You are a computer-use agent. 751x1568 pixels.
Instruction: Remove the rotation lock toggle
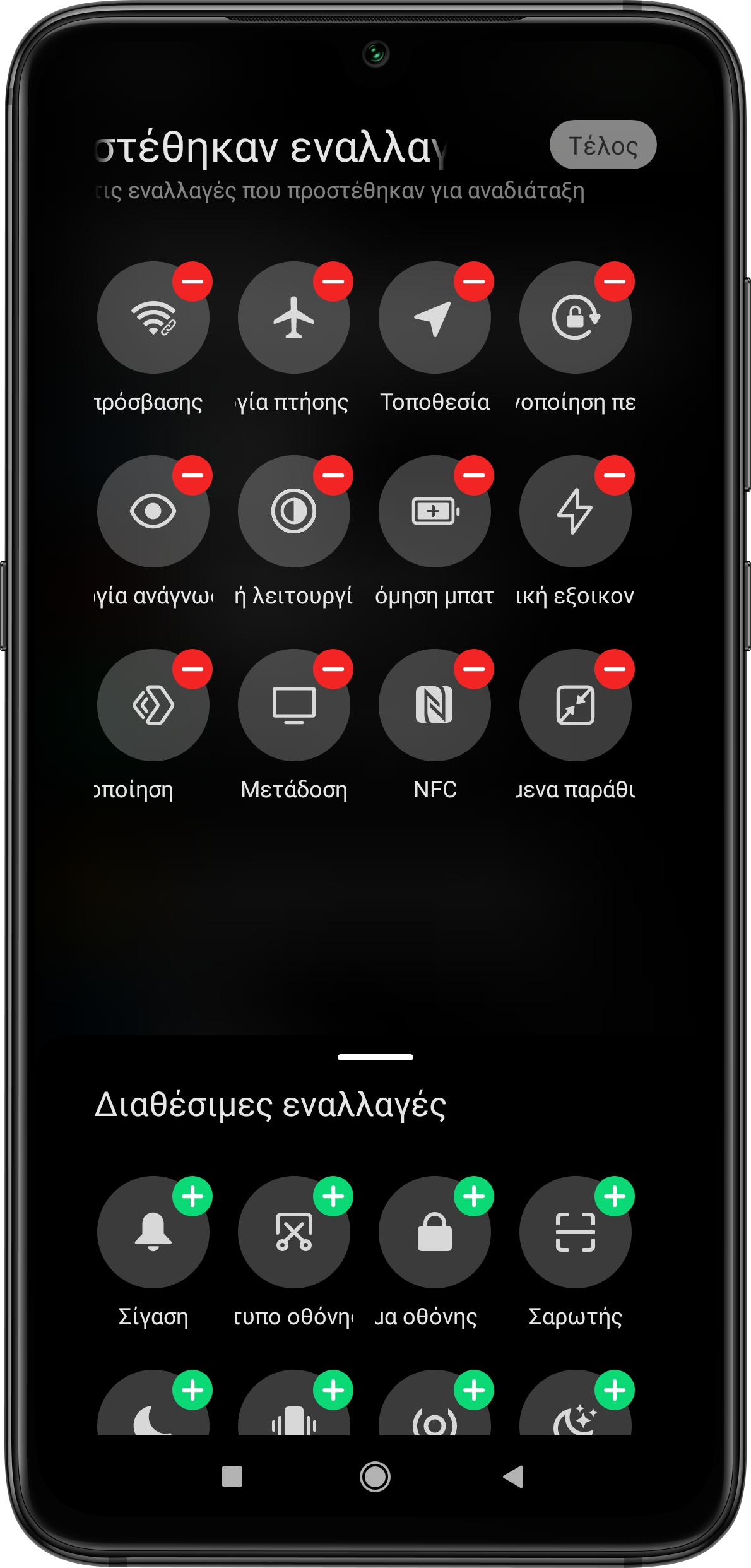[x=615, y=282]
